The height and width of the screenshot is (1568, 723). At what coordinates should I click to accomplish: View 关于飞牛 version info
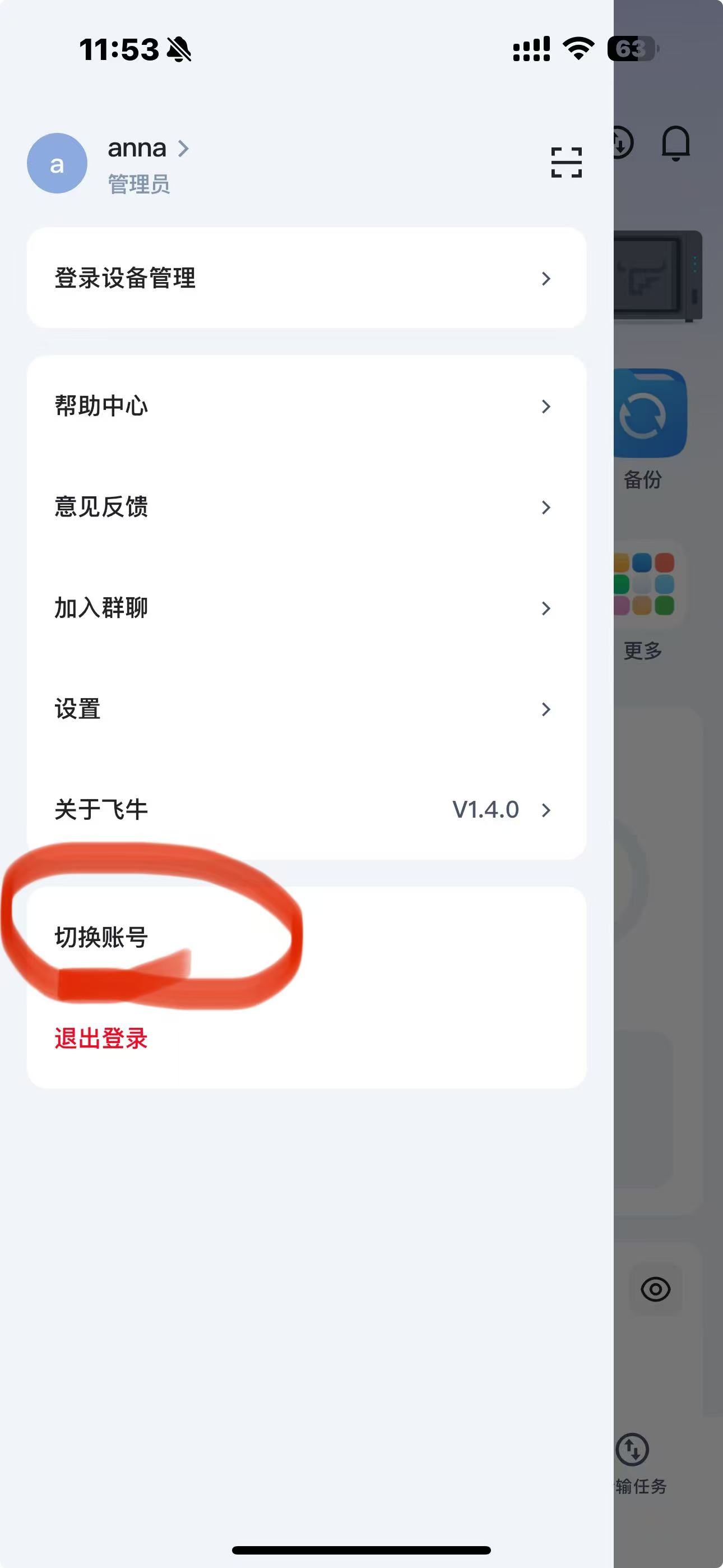click(x=306, y=810)
